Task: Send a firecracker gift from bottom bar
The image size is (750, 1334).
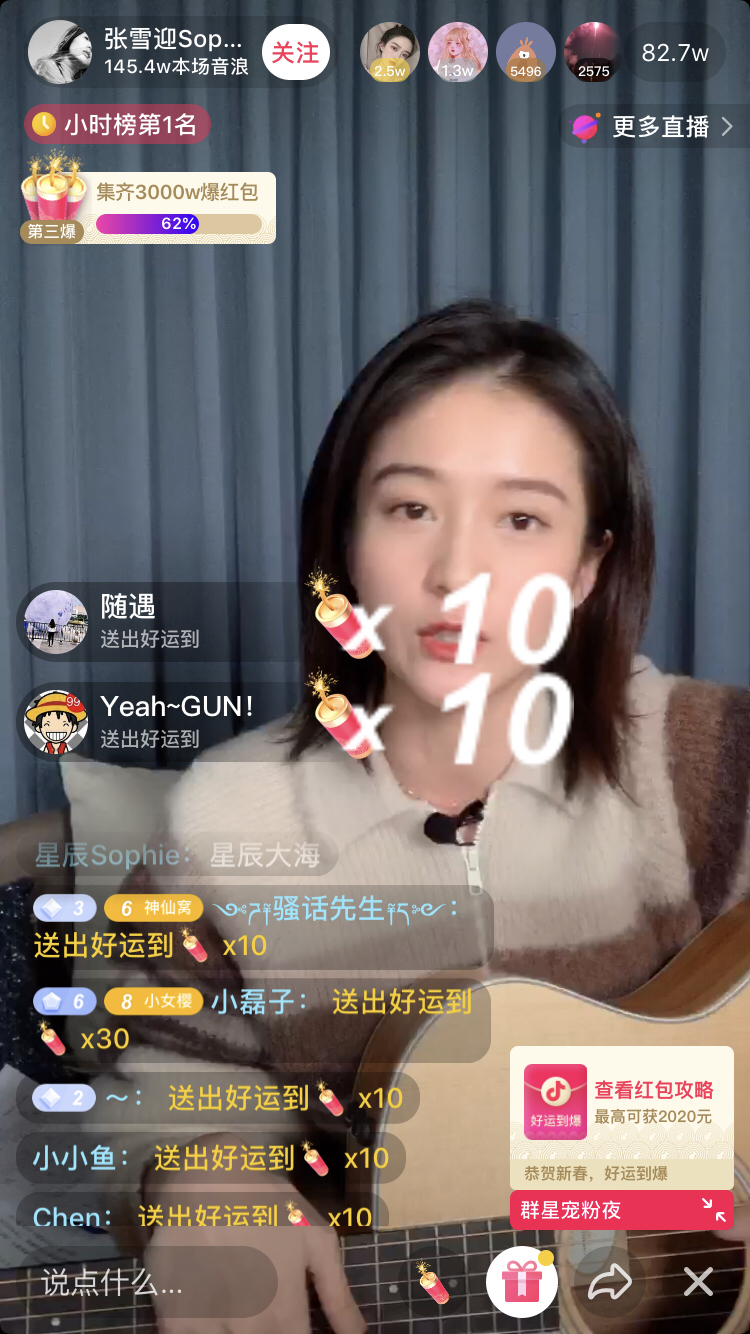Action: coord(431,1282)
